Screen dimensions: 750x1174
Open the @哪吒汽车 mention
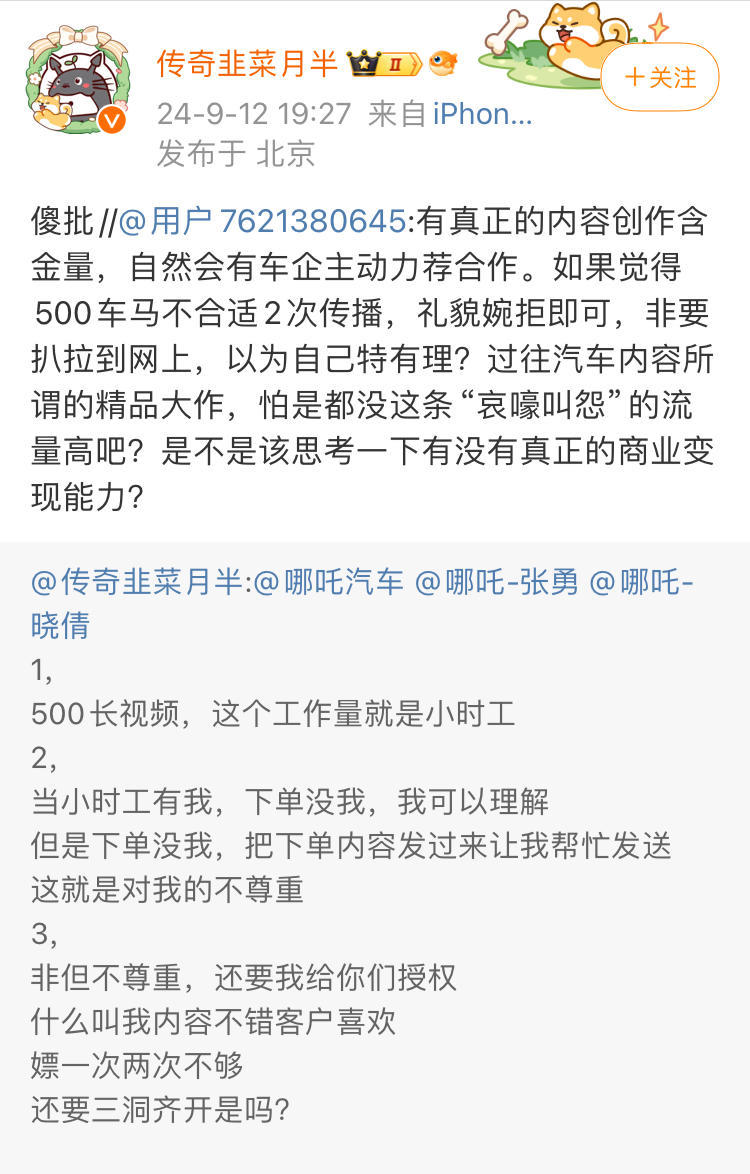pos(329,582)
